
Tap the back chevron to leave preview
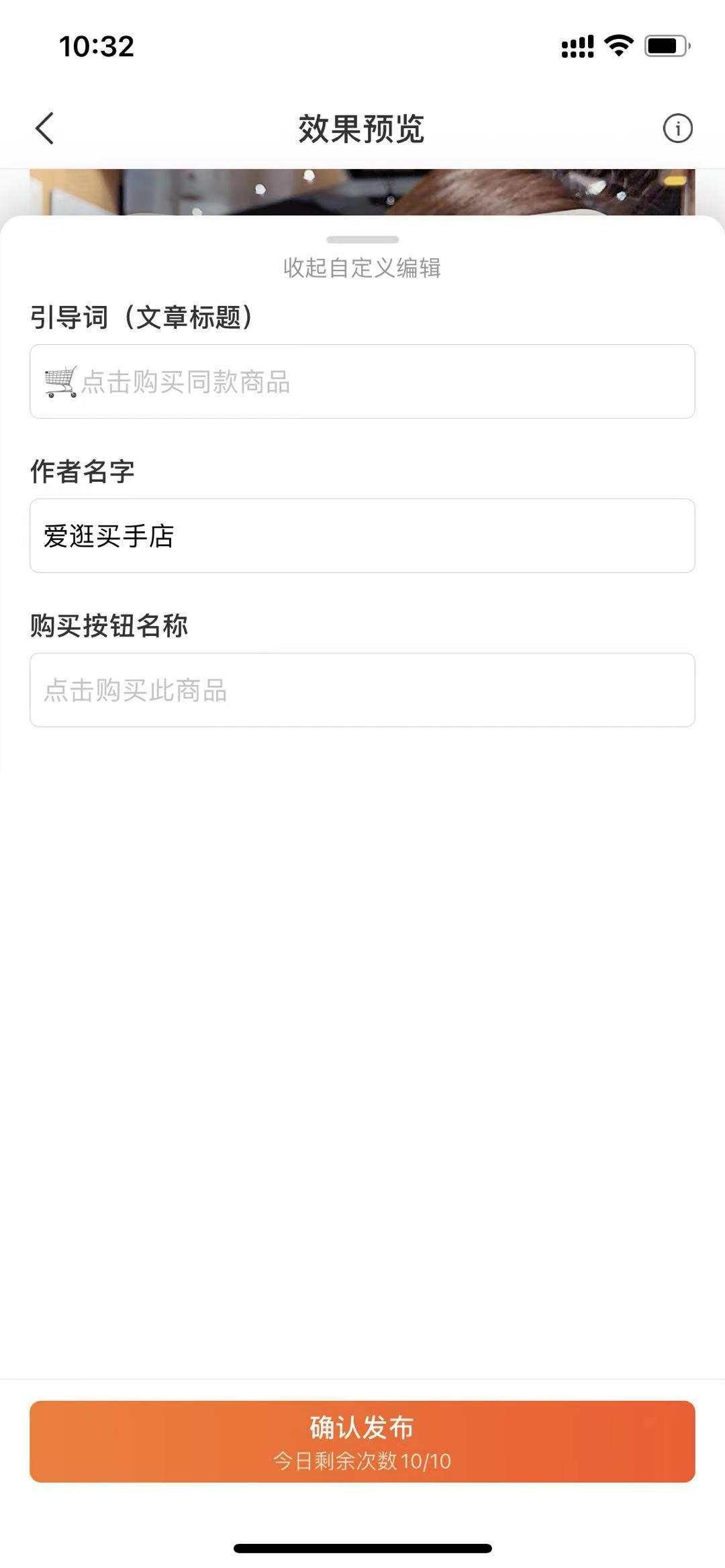[x=44, y=129]
